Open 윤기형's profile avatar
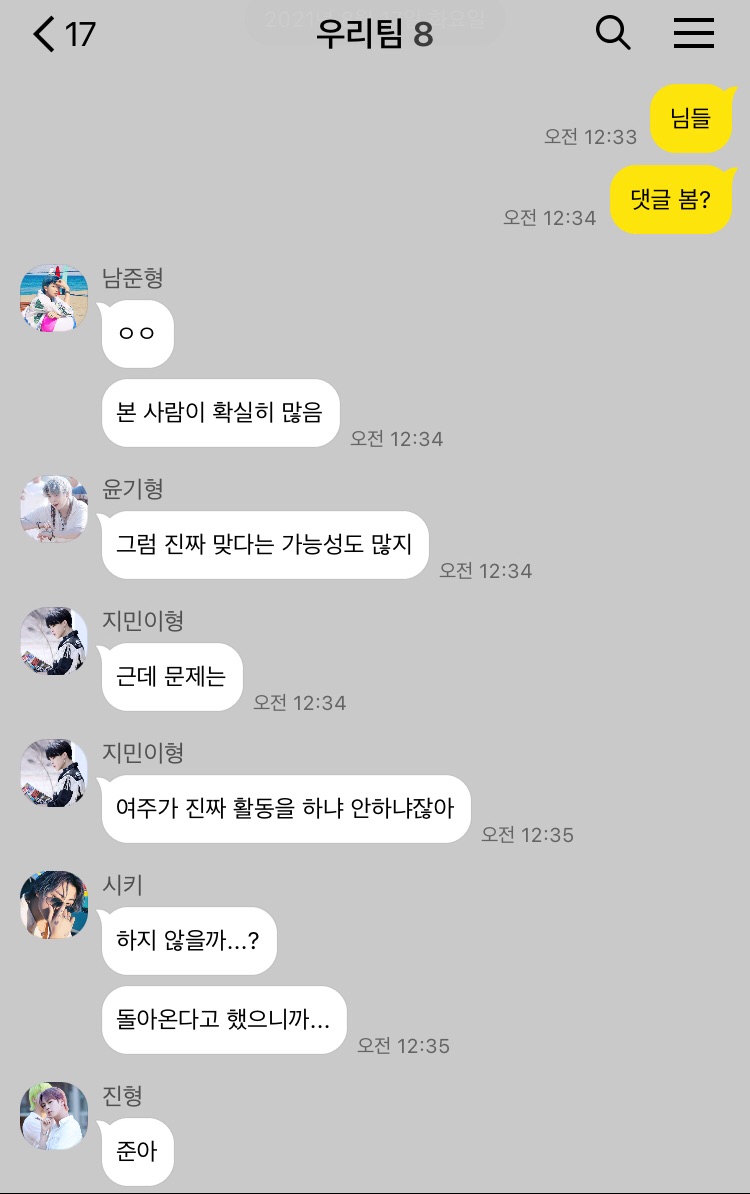This screenshot has height=1194, width=750. tap(54, 509)
